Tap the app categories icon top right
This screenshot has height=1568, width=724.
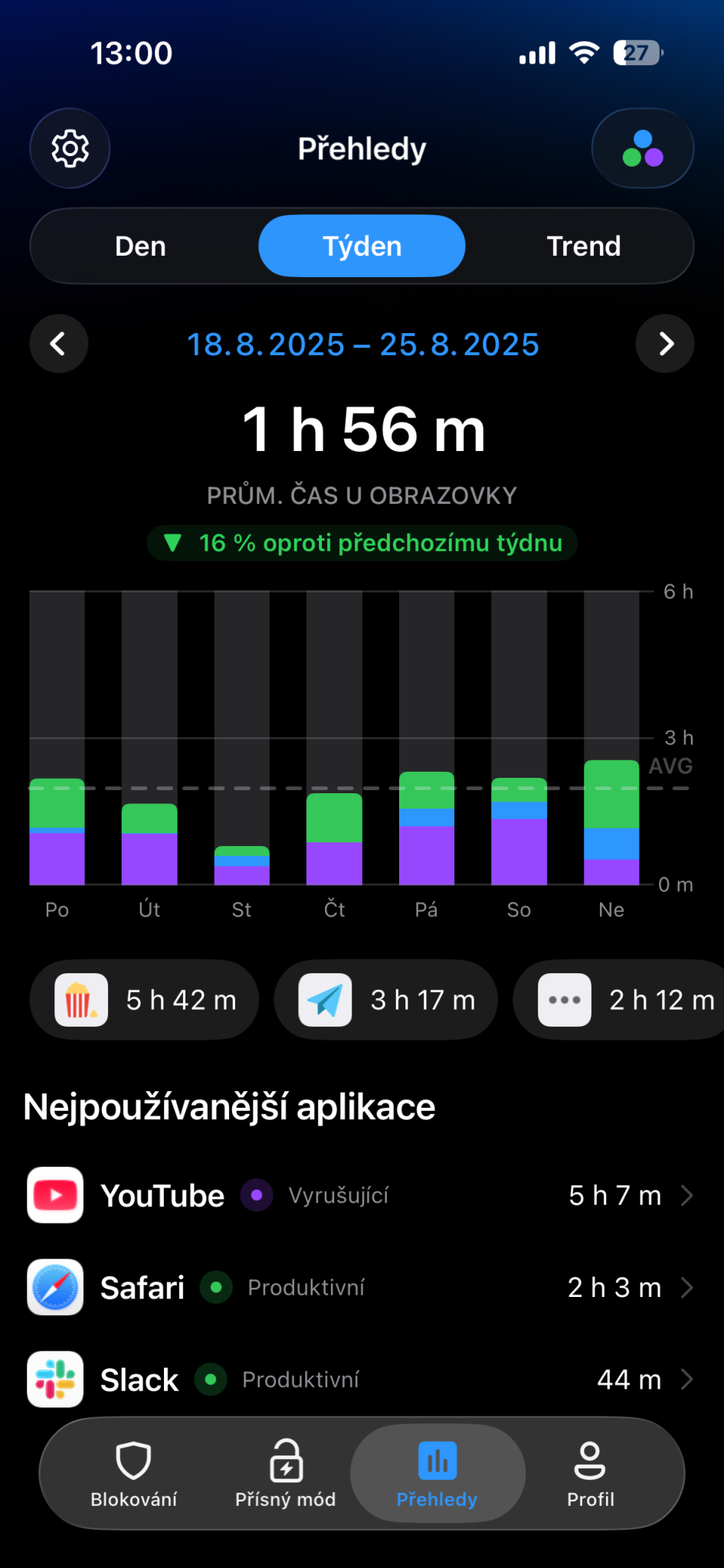[x=643, y=148]
